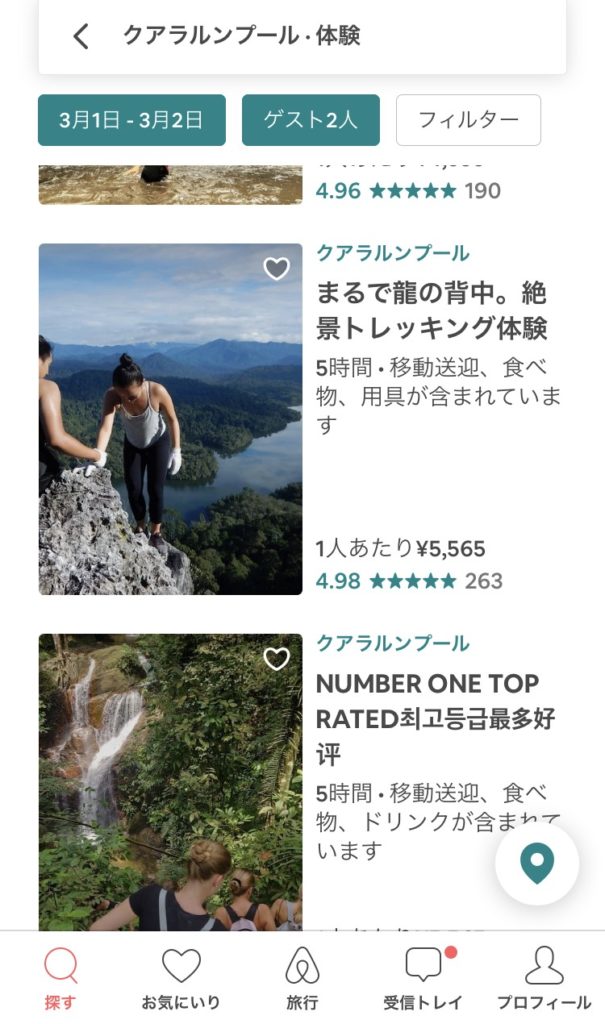Screen dimensions: 605x1024
Task: Go to the プロフィール tab
Action: pyautogui.click(x=544, y=978)
